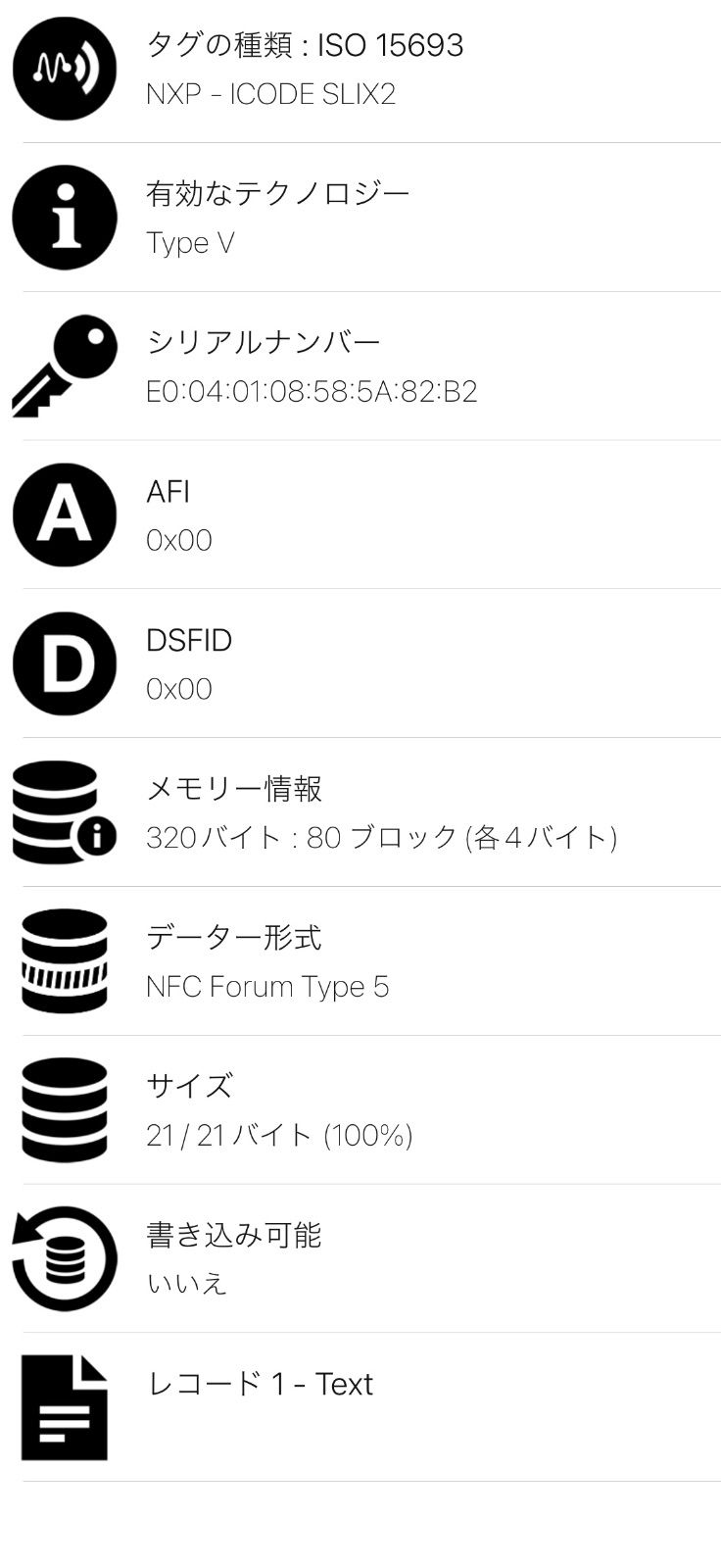721x1568 pixels.
Task: Open the メモリー情報 row
Action: click(360, 813)
